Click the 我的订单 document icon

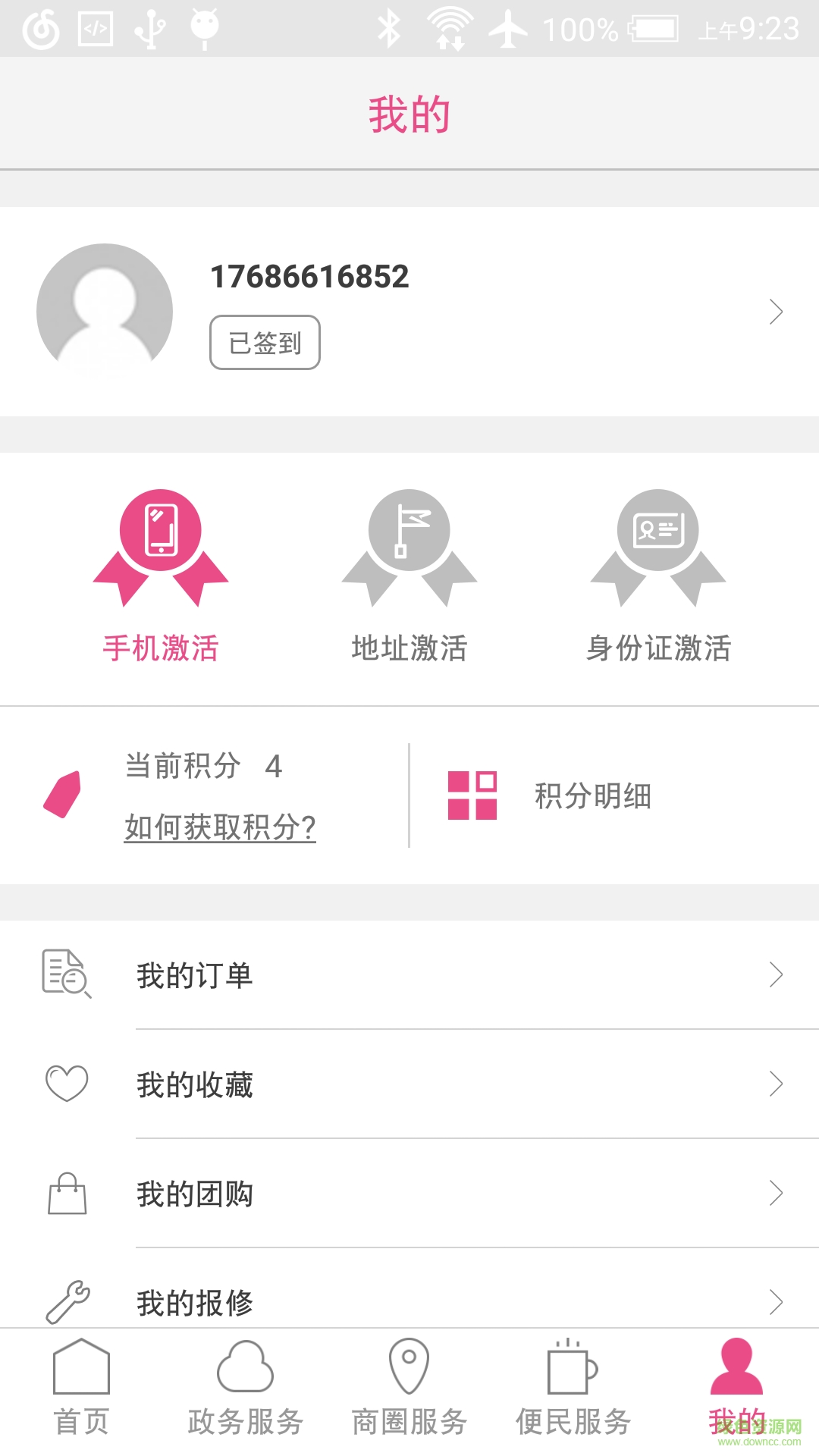(x=67, y=976)
